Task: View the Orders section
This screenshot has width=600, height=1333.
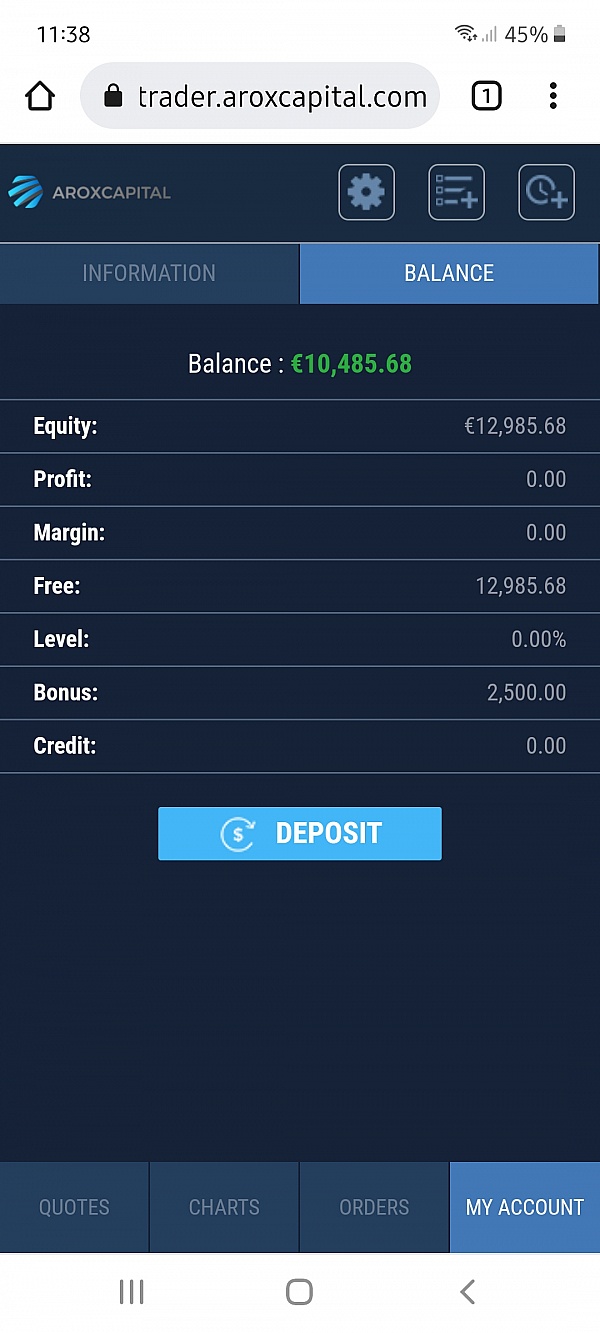Action: click(x=374, y=1207)
